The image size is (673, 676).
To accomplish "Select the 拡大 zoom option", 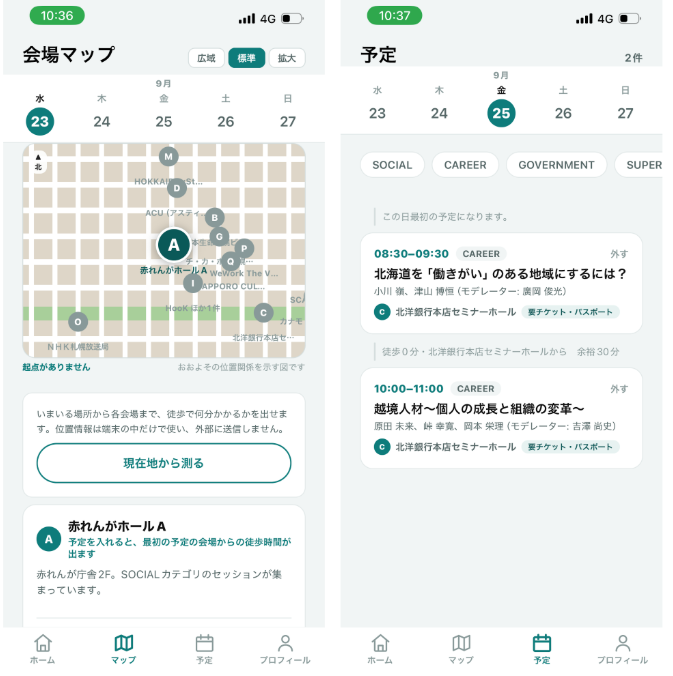I will (287, 58).
